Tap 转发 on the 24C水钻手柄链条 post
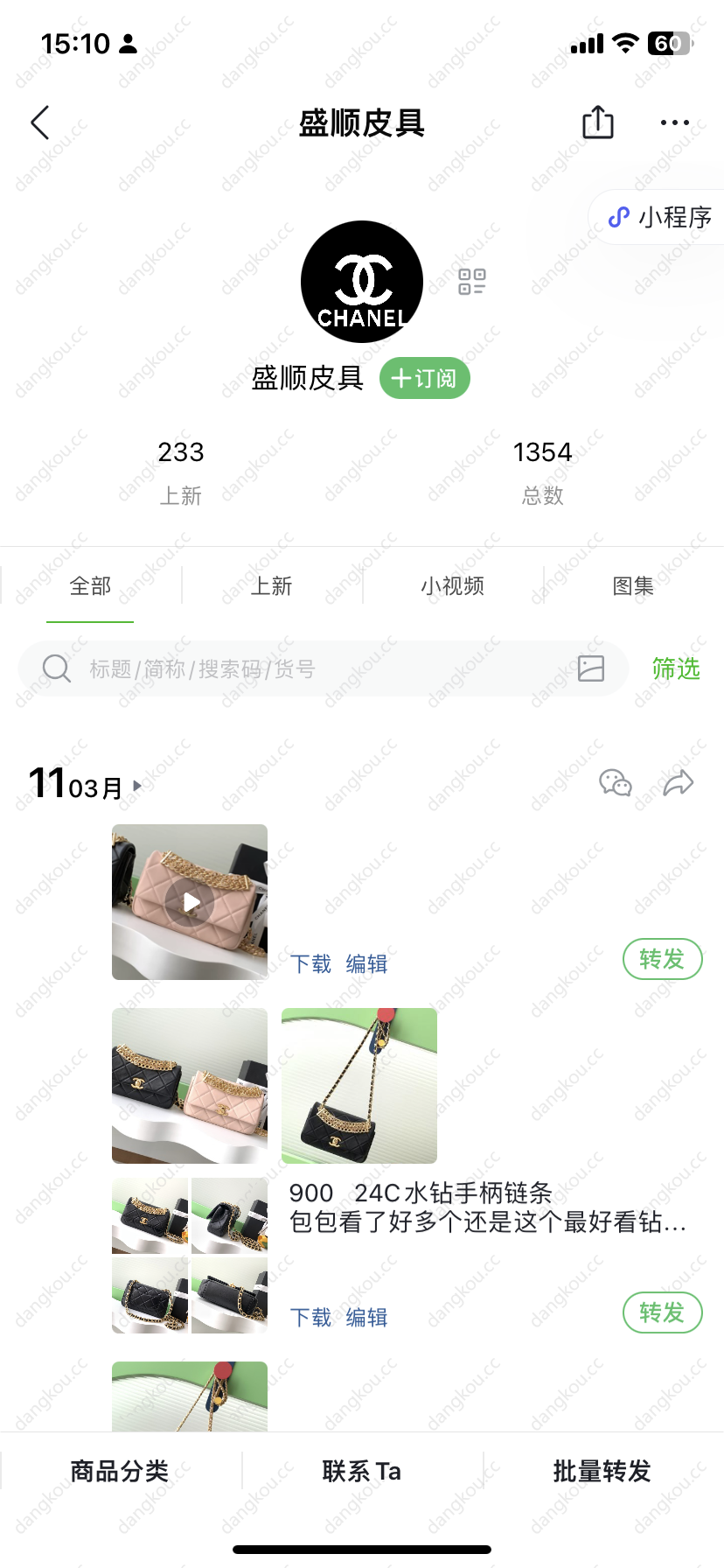This screenshot has width=724, height=1568. 662,1312
